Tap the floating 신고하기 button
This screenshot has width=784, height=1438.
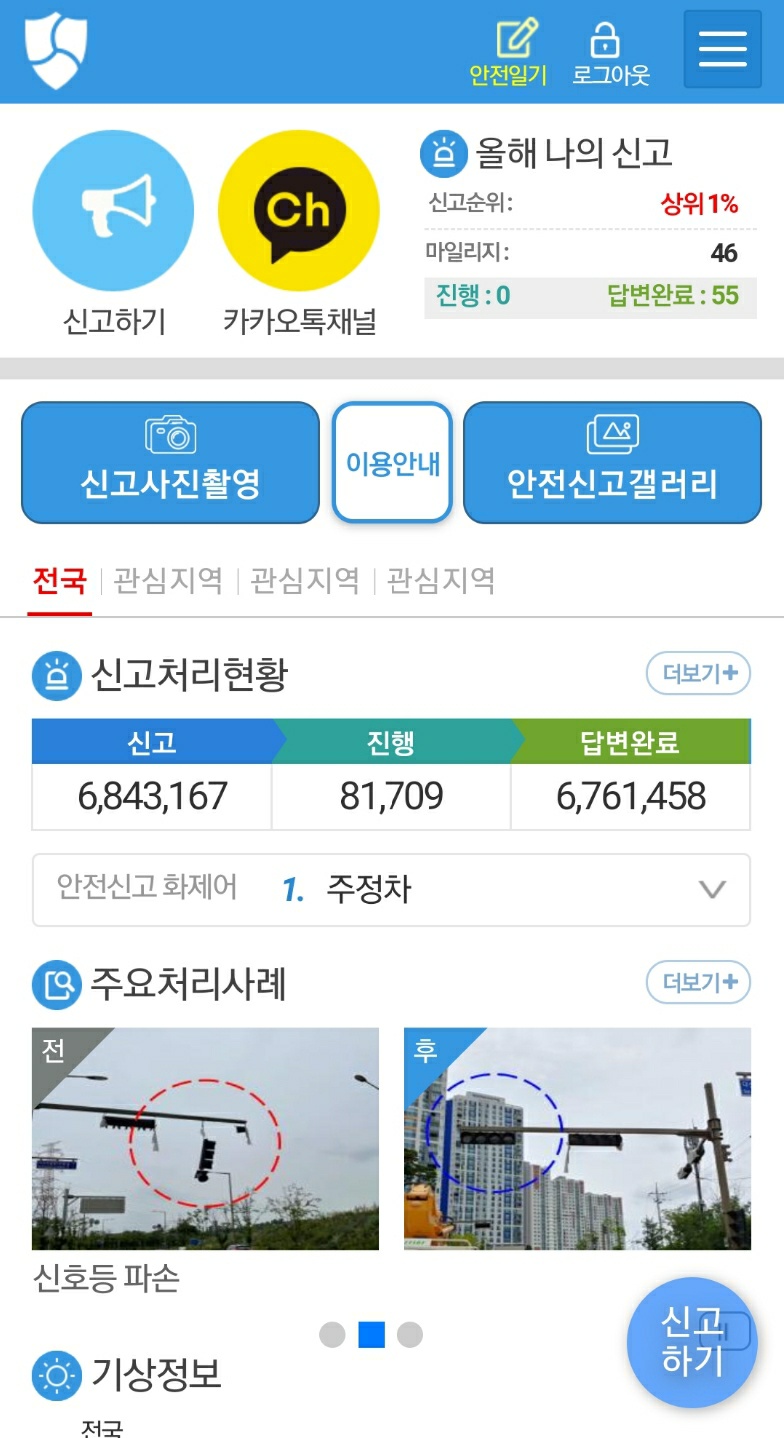coord(692,1342)
